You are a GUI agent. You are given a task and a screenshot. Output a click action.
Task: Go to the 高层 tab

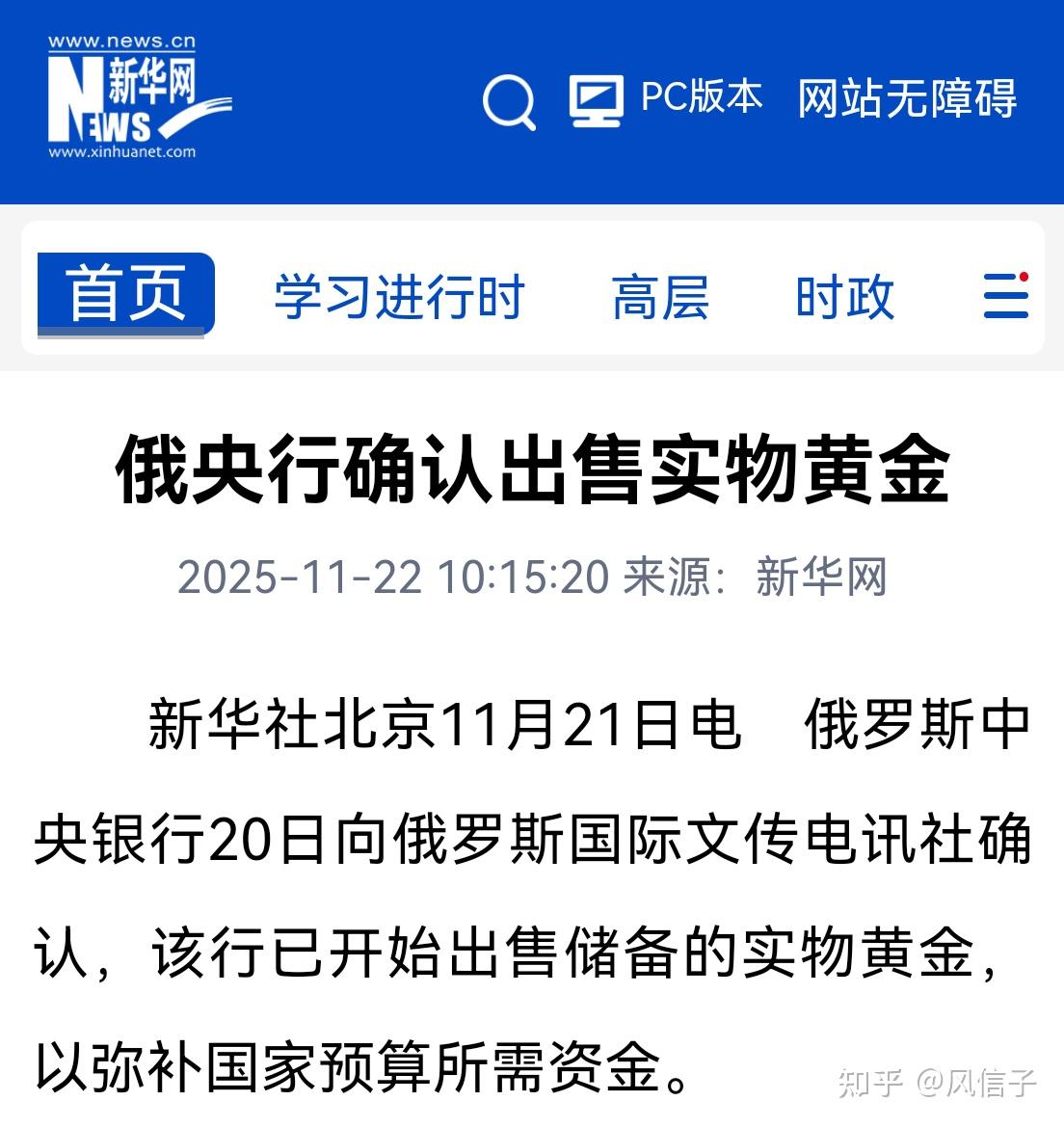(660, 296)
